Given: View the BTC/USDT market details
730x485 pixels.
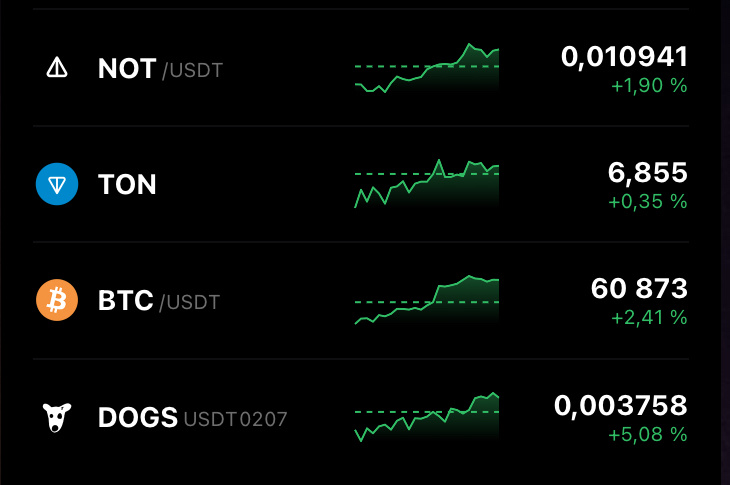Looking at the screenshot, I should pyautogui.click(x=158, y=300).
